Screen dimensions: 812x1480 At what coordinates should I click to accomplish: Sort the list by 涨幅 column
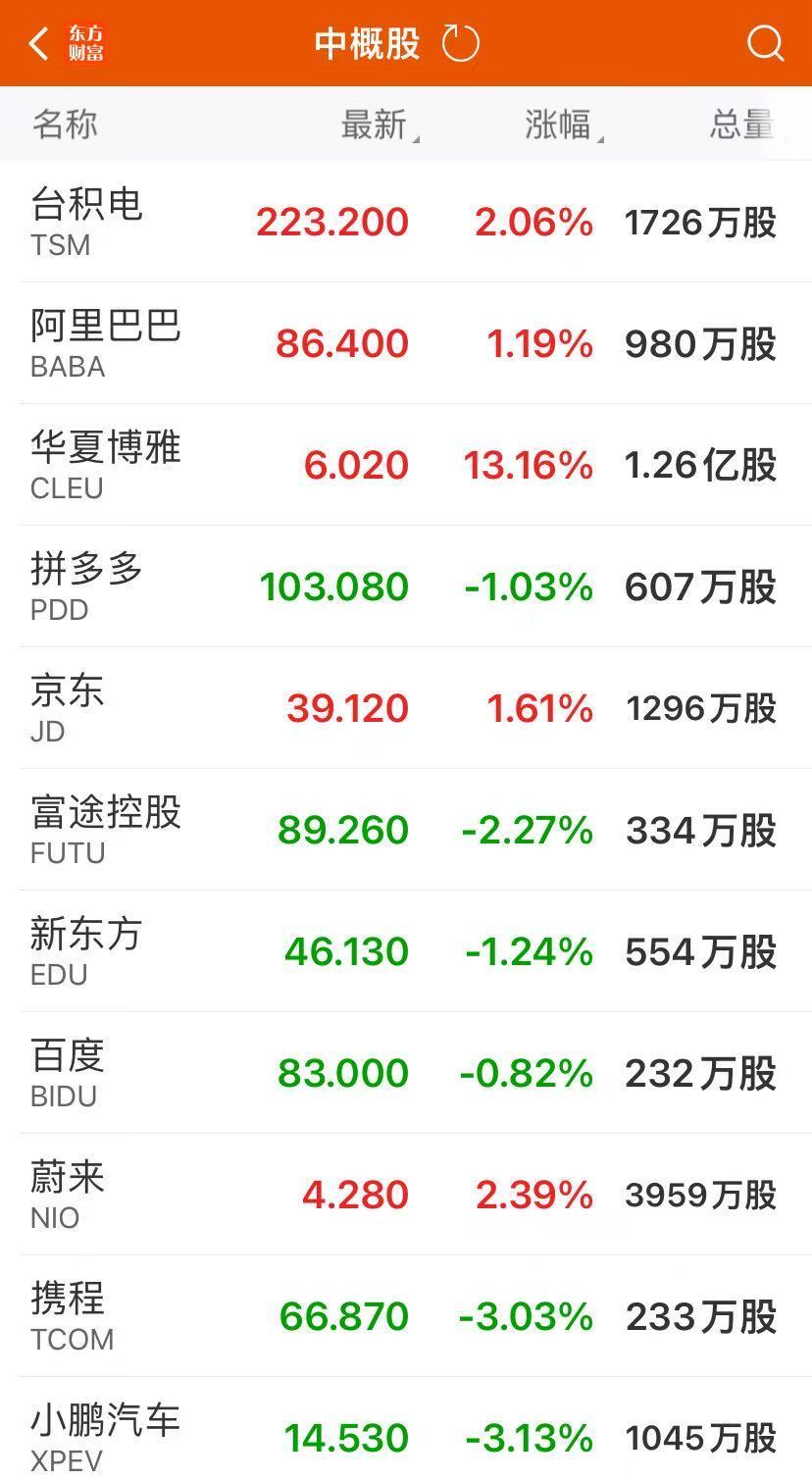(x=561, y=125)
